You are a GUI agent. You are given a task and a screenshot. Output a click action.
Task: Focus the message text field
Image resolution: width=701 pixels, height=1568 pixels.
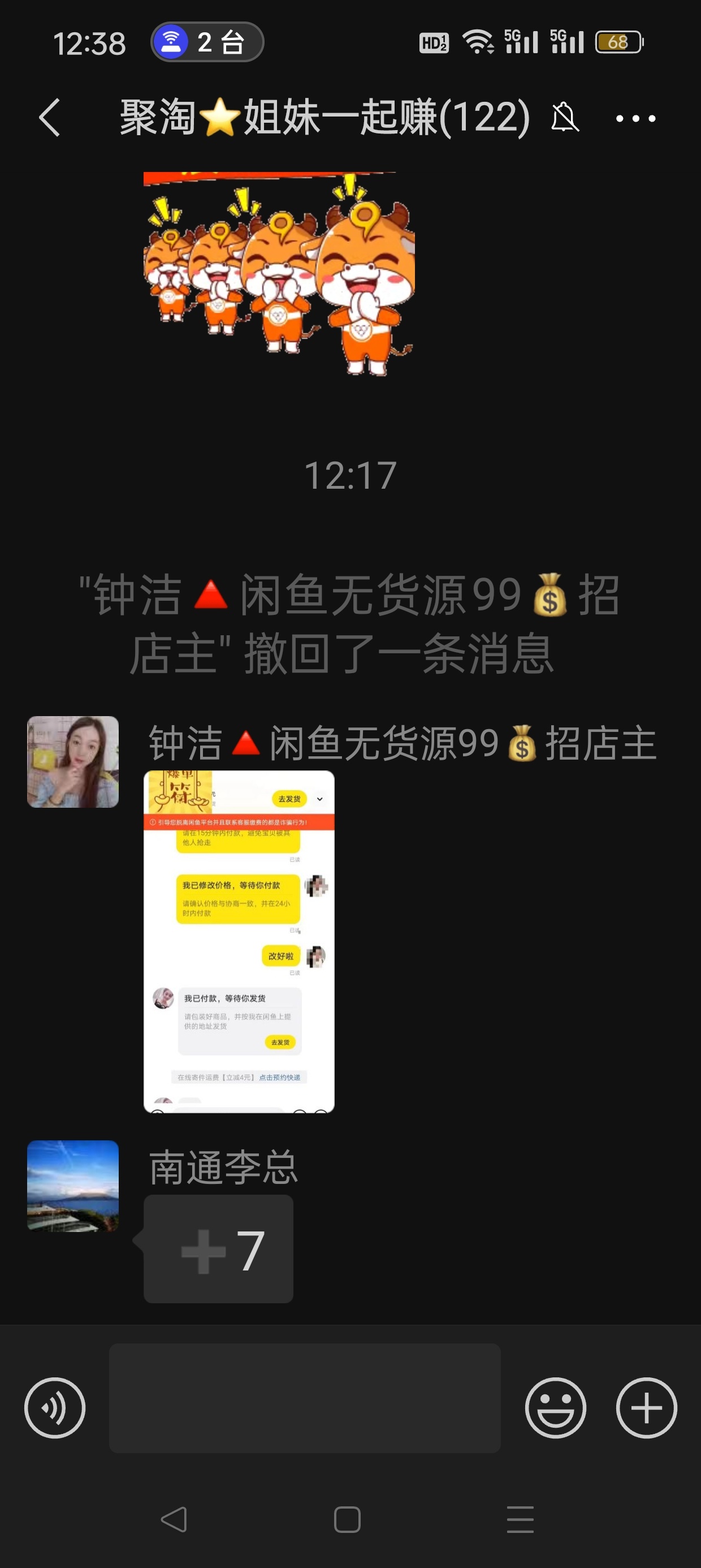304,1398
